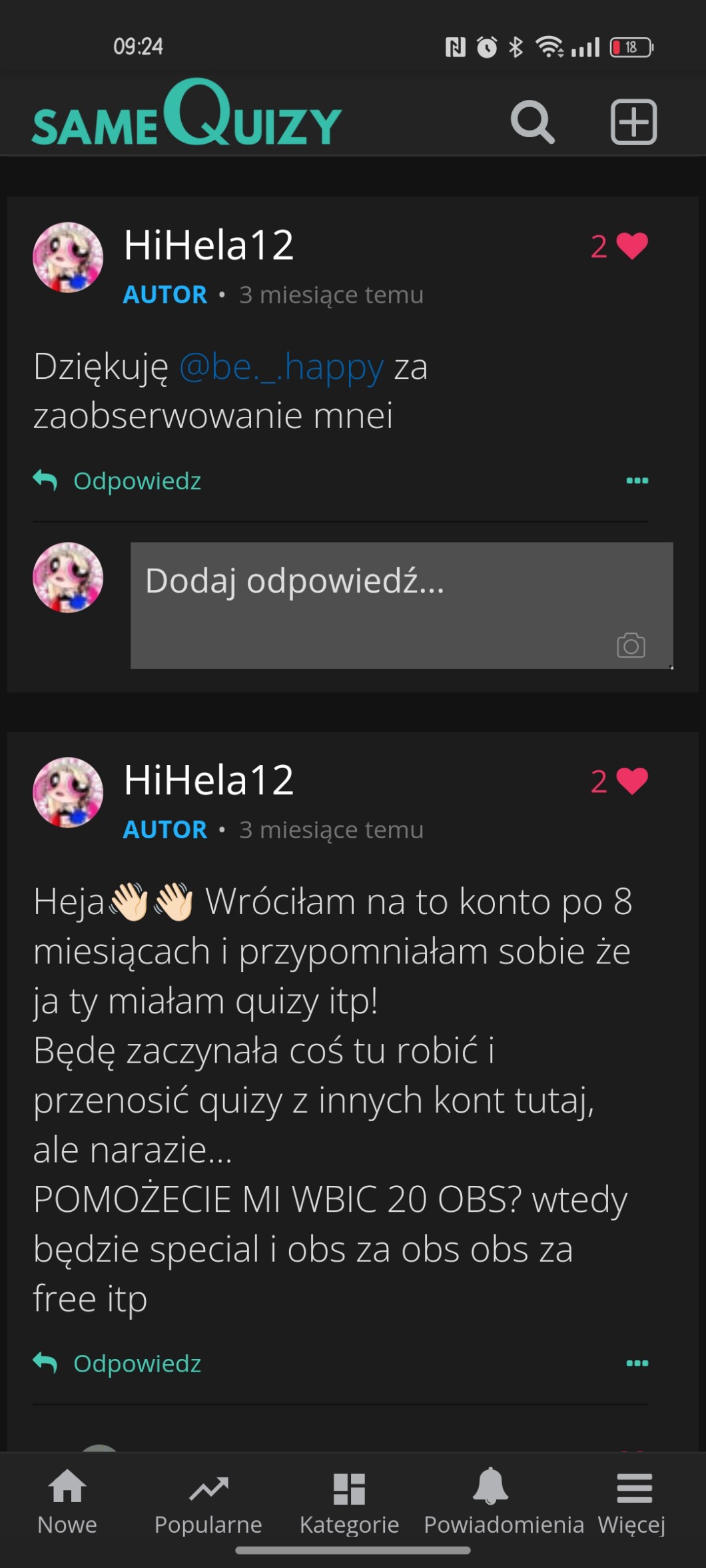The width and height of the screenshot is (706, 1568).
Task: Open the search magnifier in the header
Action: (532, 122)
